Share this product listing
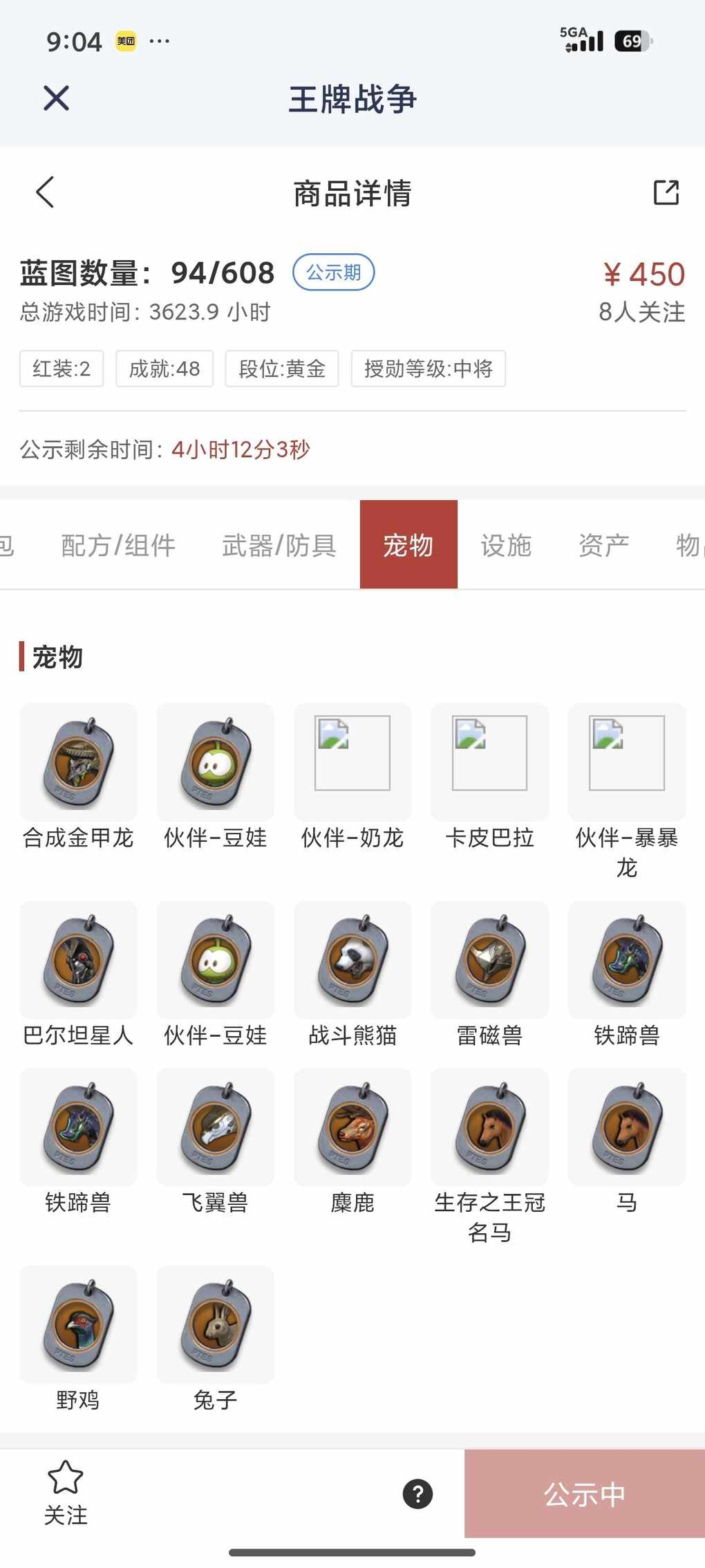Screen dimensions: 705x1568 pos(666,192)
